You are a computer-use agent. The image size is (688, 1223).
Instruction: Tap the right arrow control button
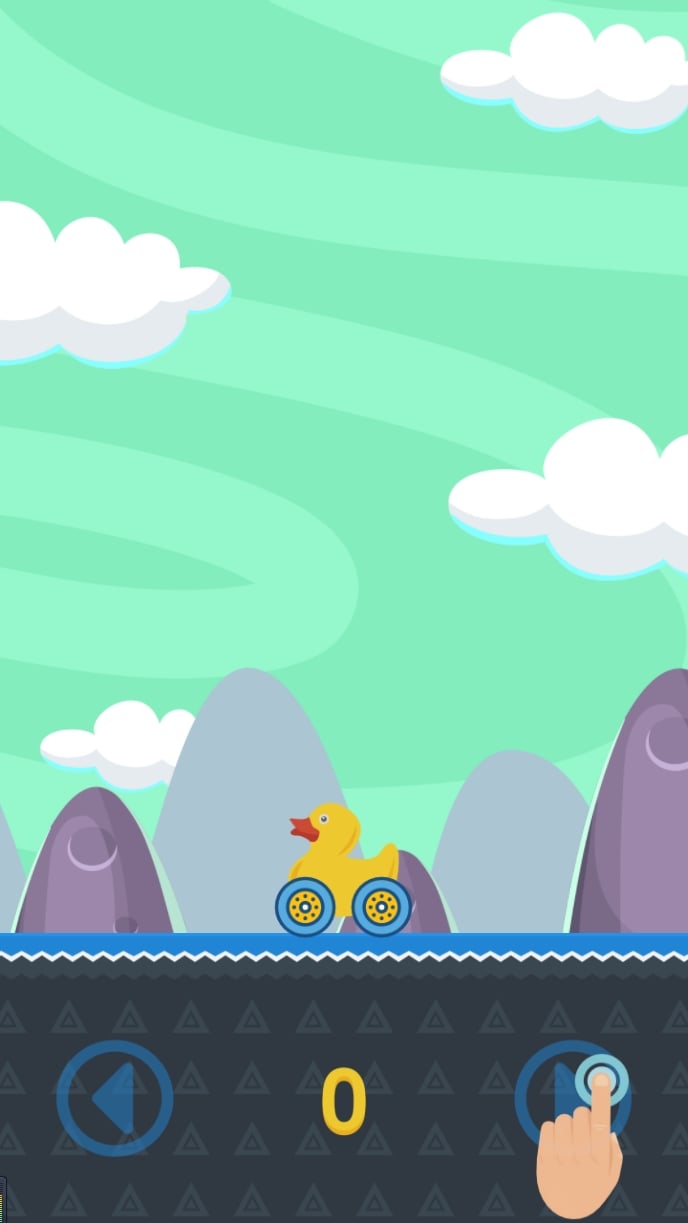(572, 1098)
